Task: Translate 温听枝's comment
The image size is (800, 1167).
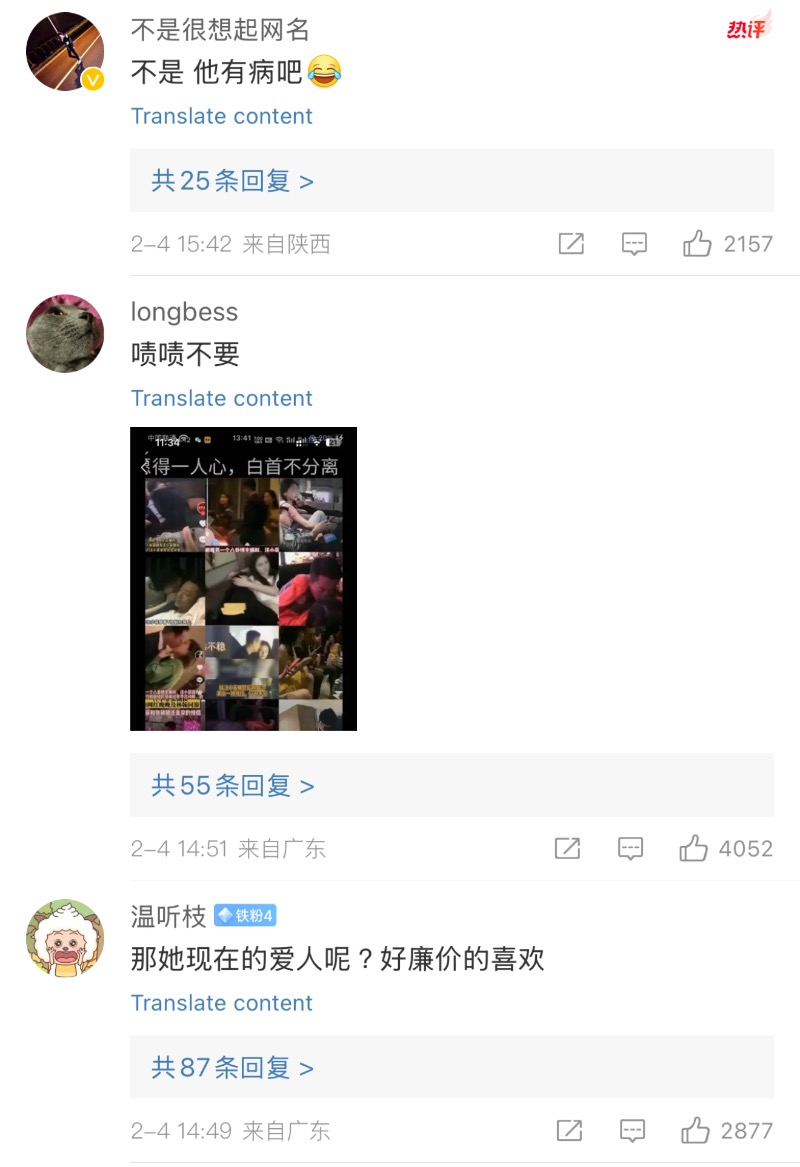Action: [221, 1003]
